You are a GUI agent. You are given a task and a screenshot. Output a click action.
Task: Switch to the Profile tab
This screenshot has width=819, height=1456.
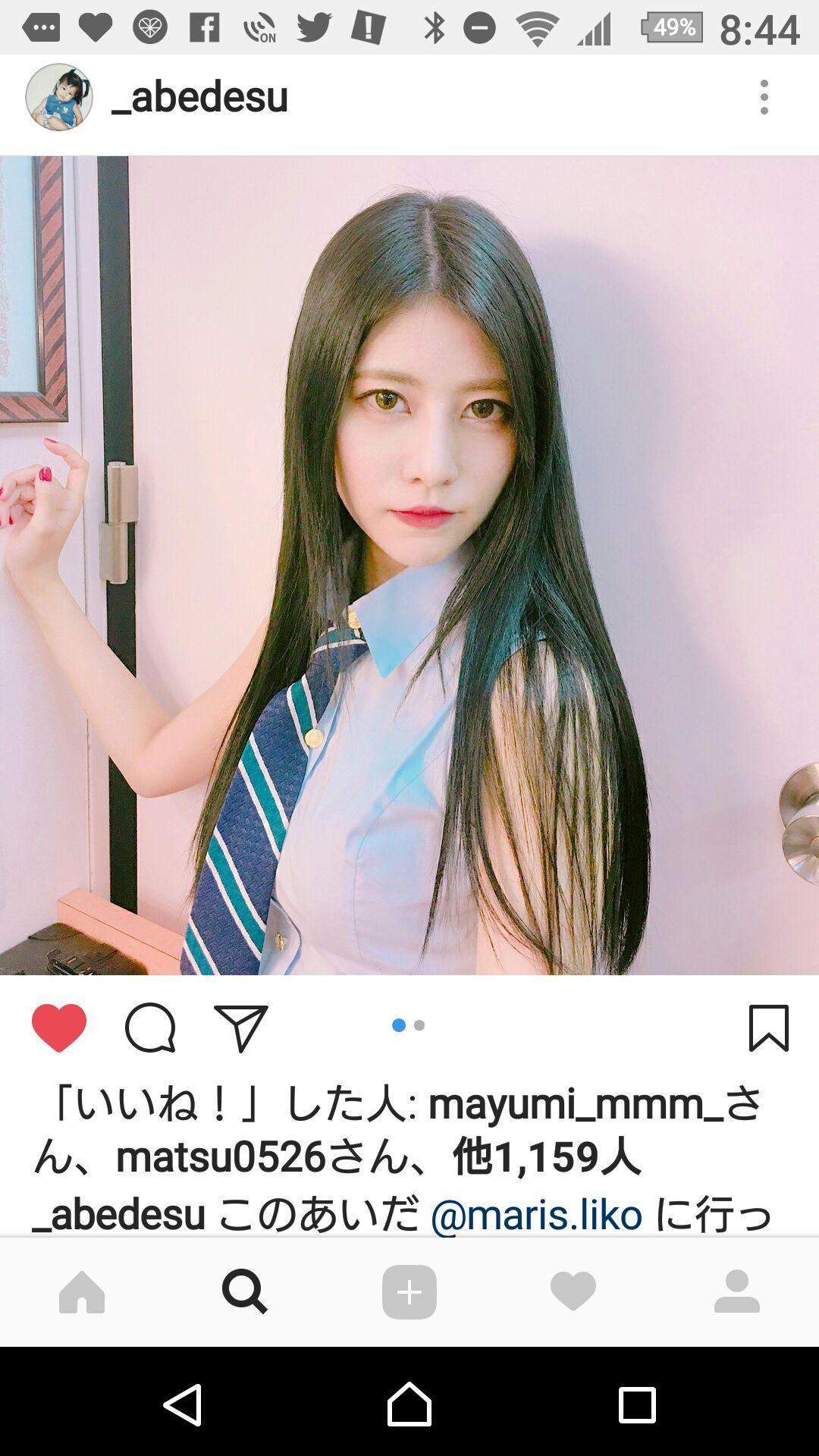[x=736, y=1291]
